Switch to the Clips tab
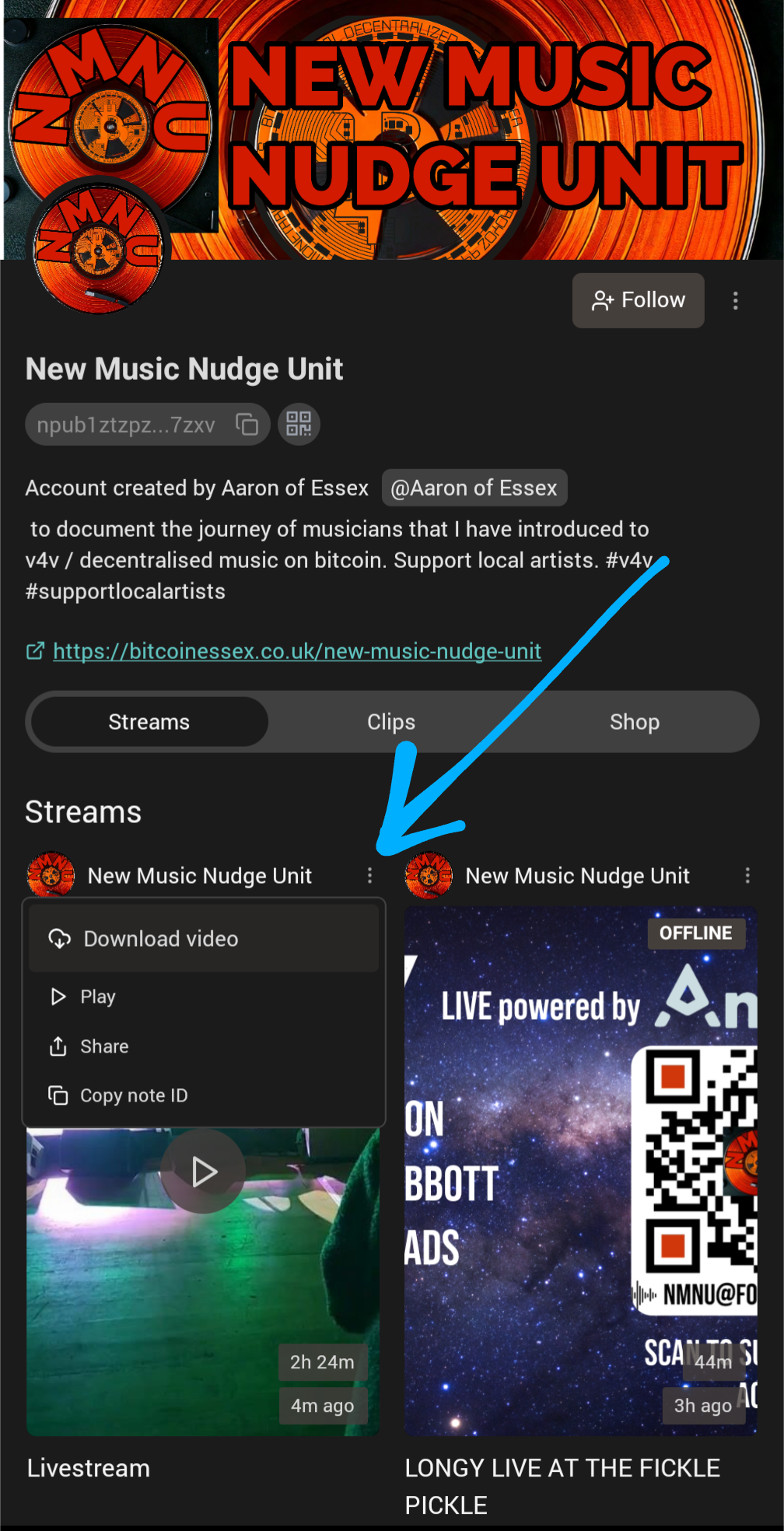Viewport: 784px width, 1531px height. point(390,722)
